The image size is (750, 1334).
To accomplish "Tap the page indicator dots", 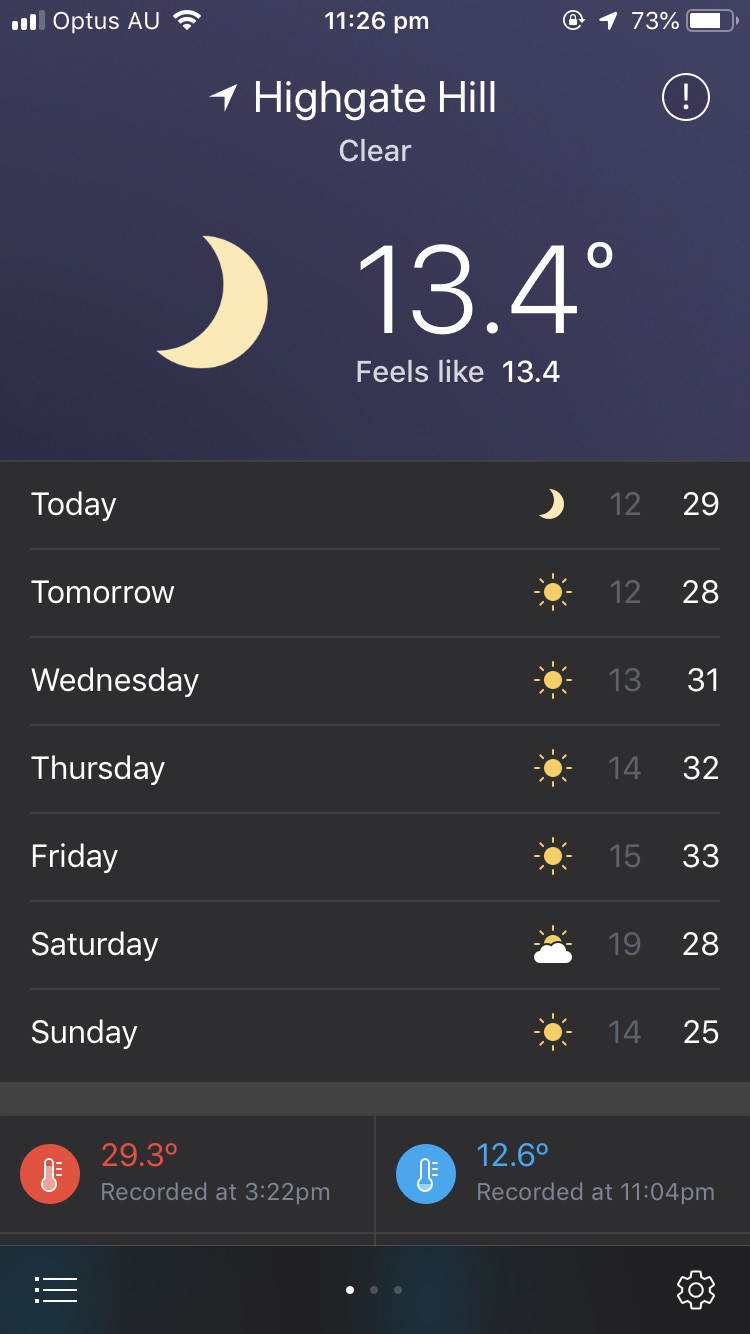I will (x=374, y=1290).
